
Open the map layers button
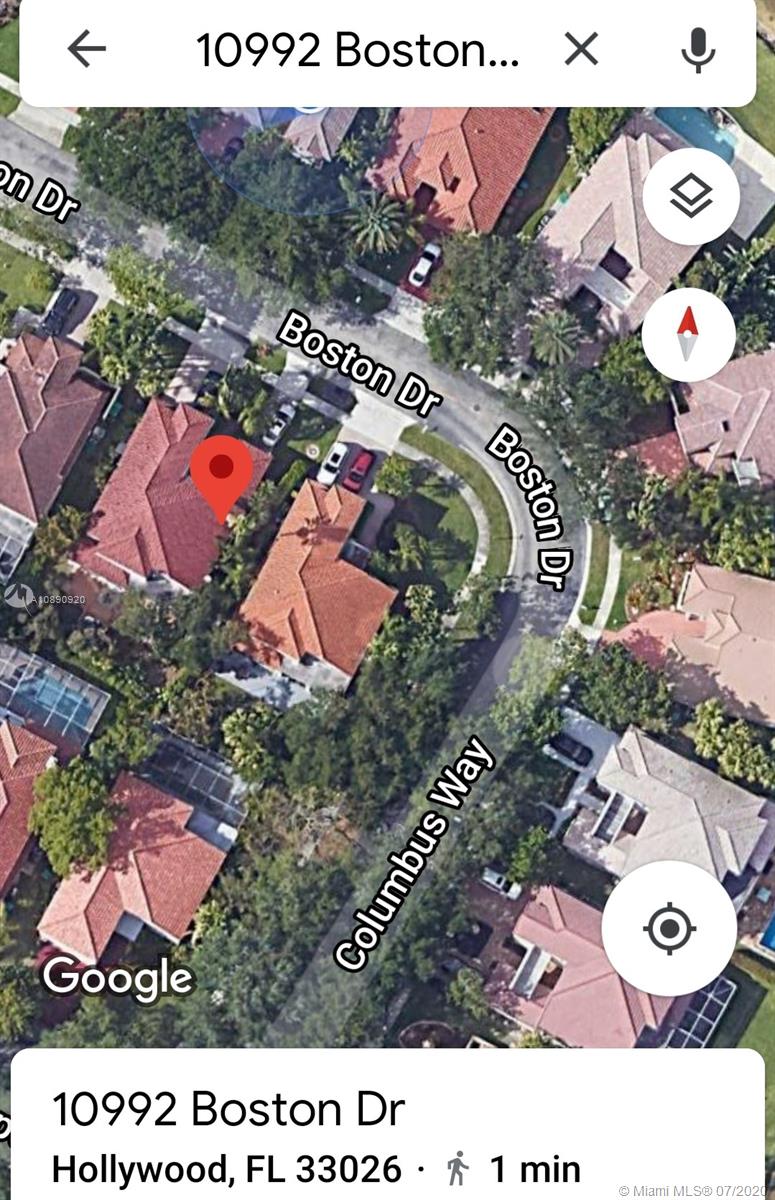coord(691,197)
